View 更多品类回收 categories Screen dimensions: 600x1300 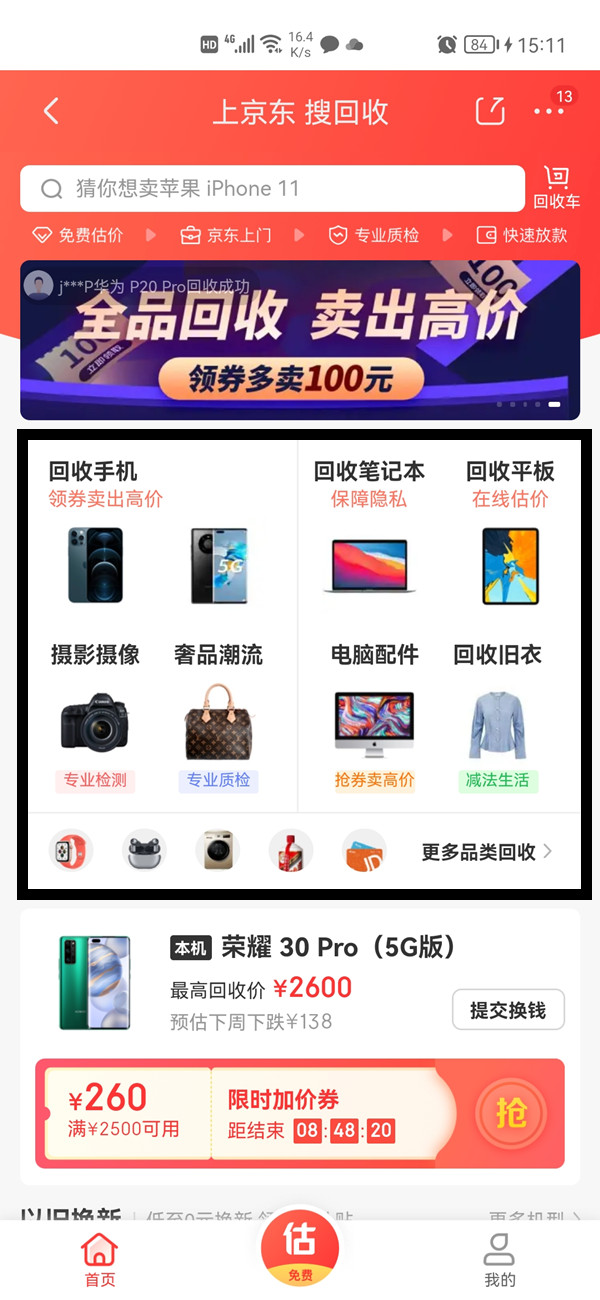[487, 852]
